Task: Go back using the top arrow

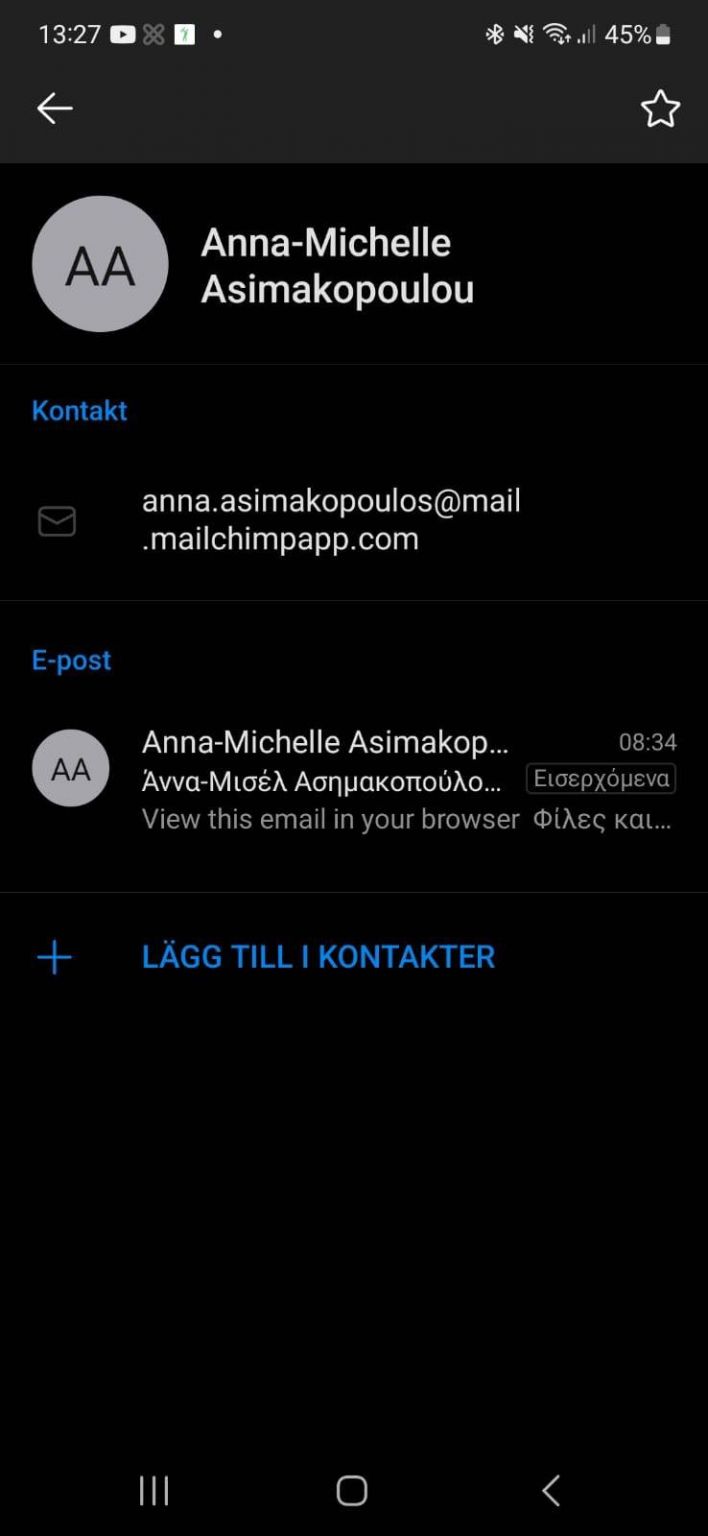Action: [55, 109]
